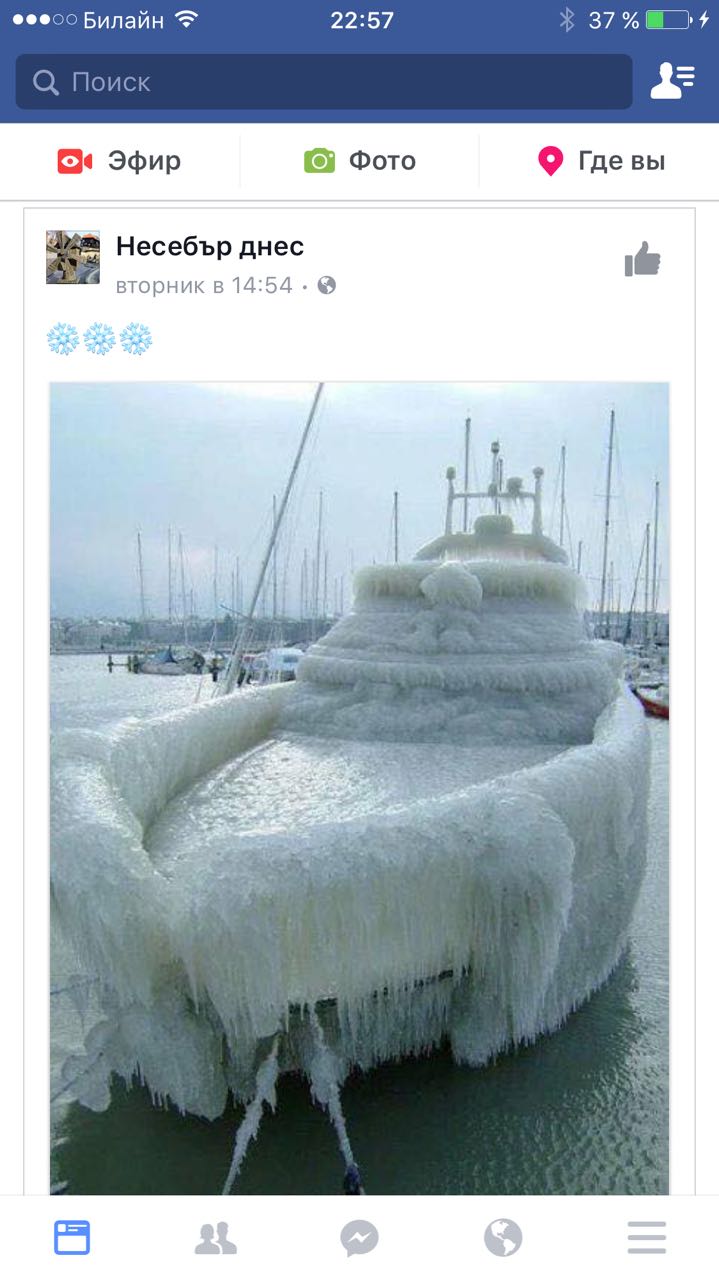Switch to the friend requests tab
Image resolution: width=719 pixels, height=1280 pixels.
click(215, 1238)
